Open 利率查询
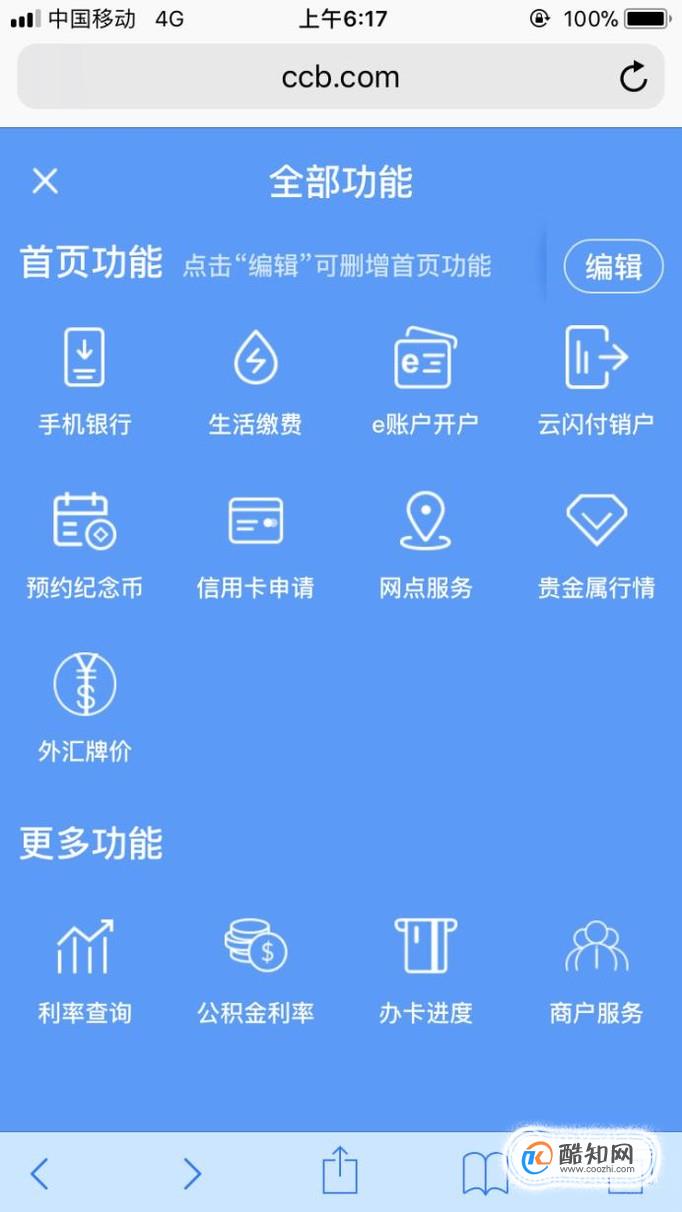682x1212 pixels. [x=85, y=970]
